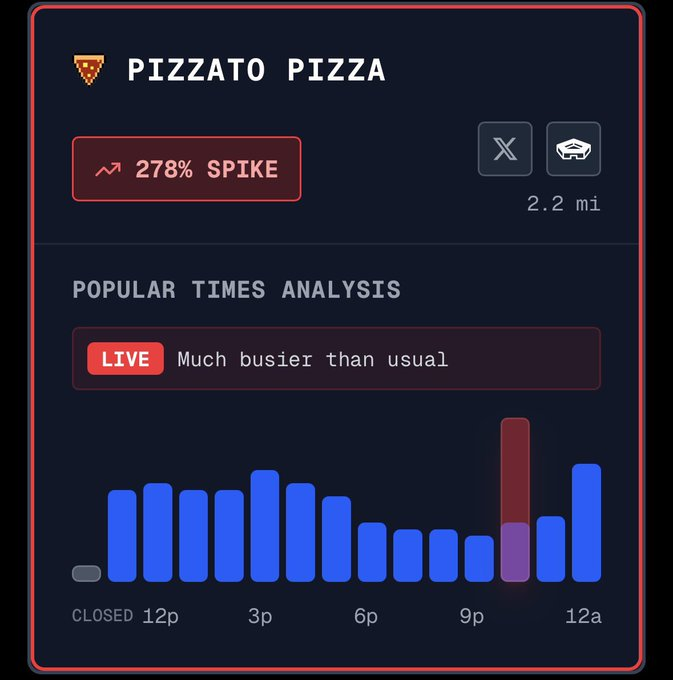Open the X (Twitter) icon button
The image size is (673, 680).
coord(505,149)
